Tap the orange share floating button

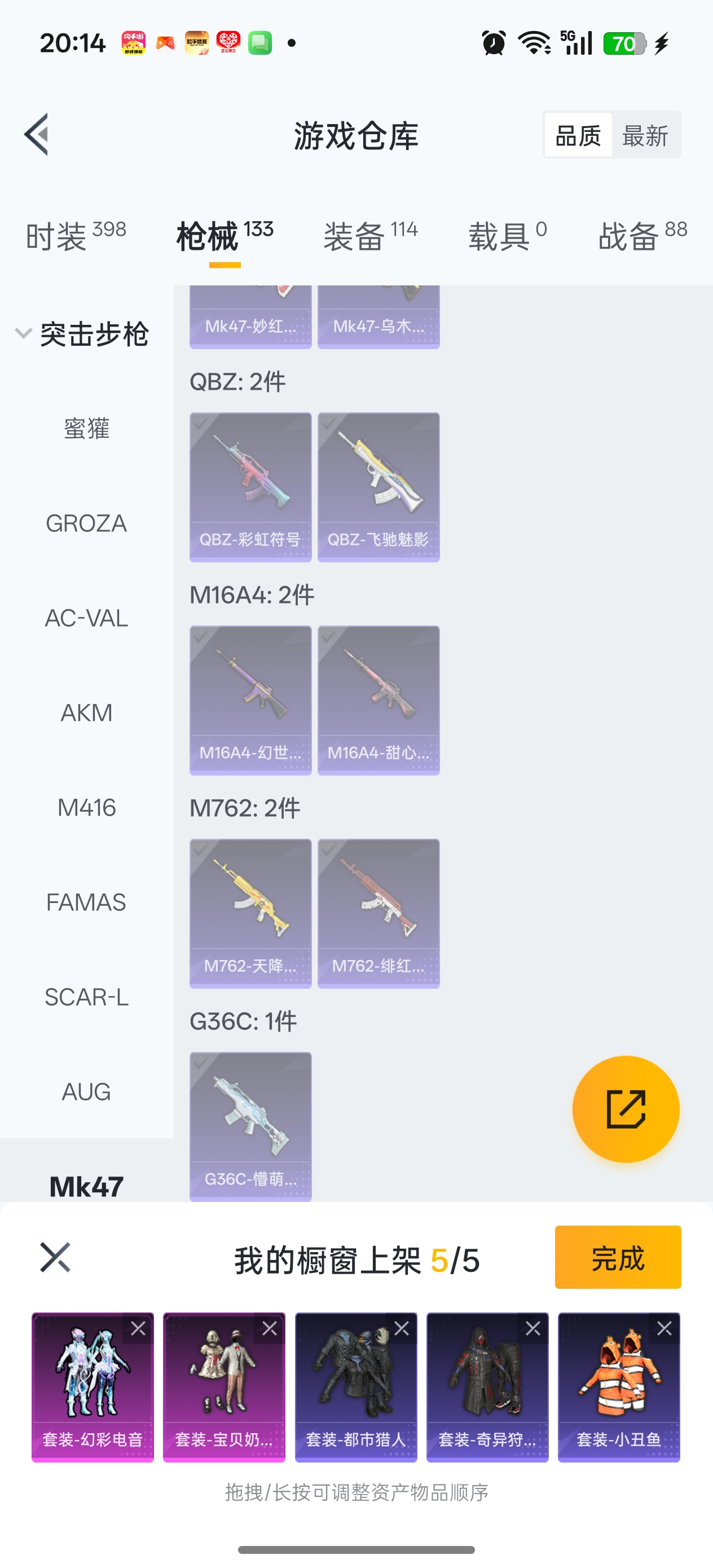(626, 1108)
